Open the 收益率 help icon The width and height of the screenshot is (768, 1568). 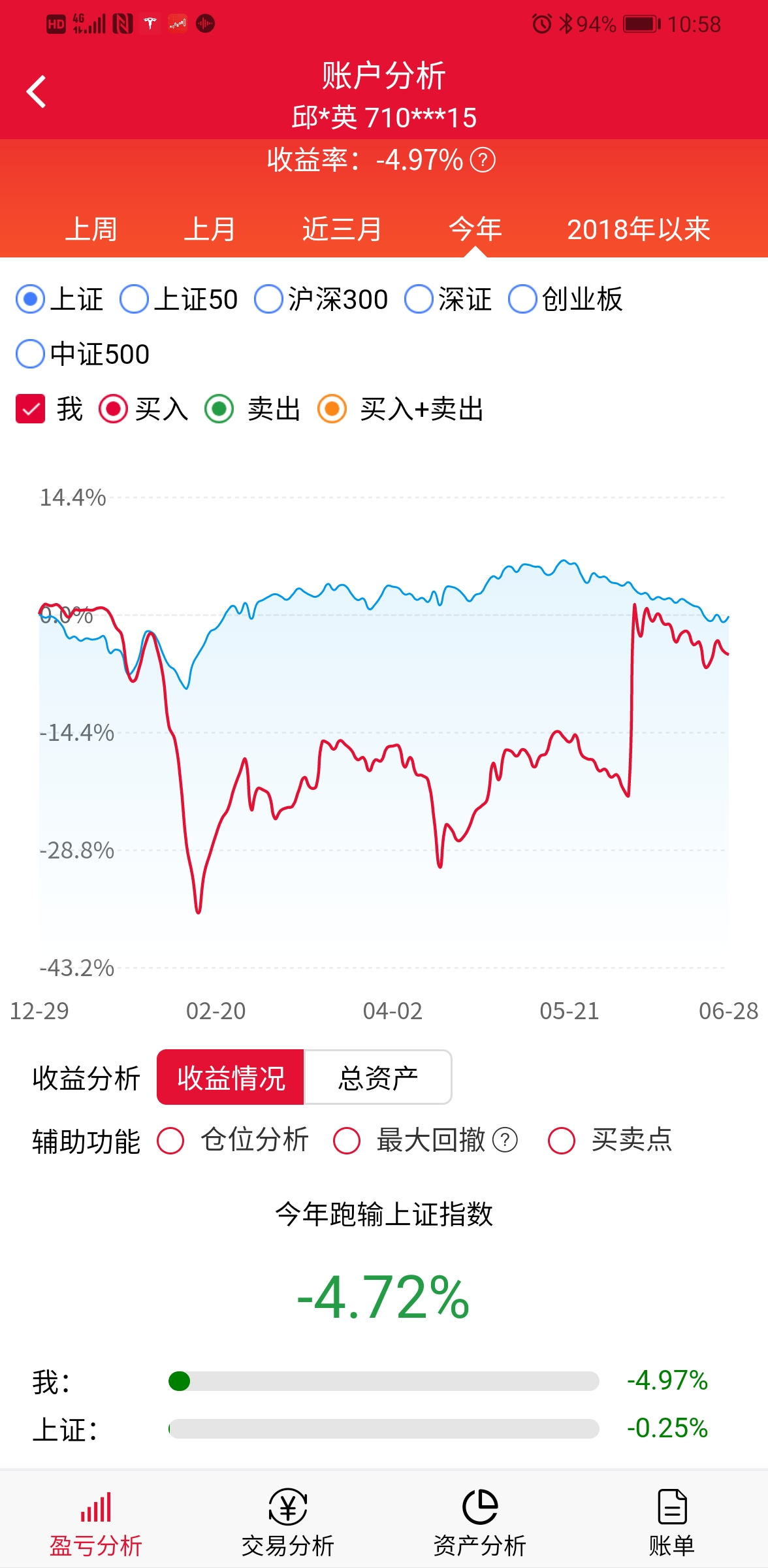point(483,160)
